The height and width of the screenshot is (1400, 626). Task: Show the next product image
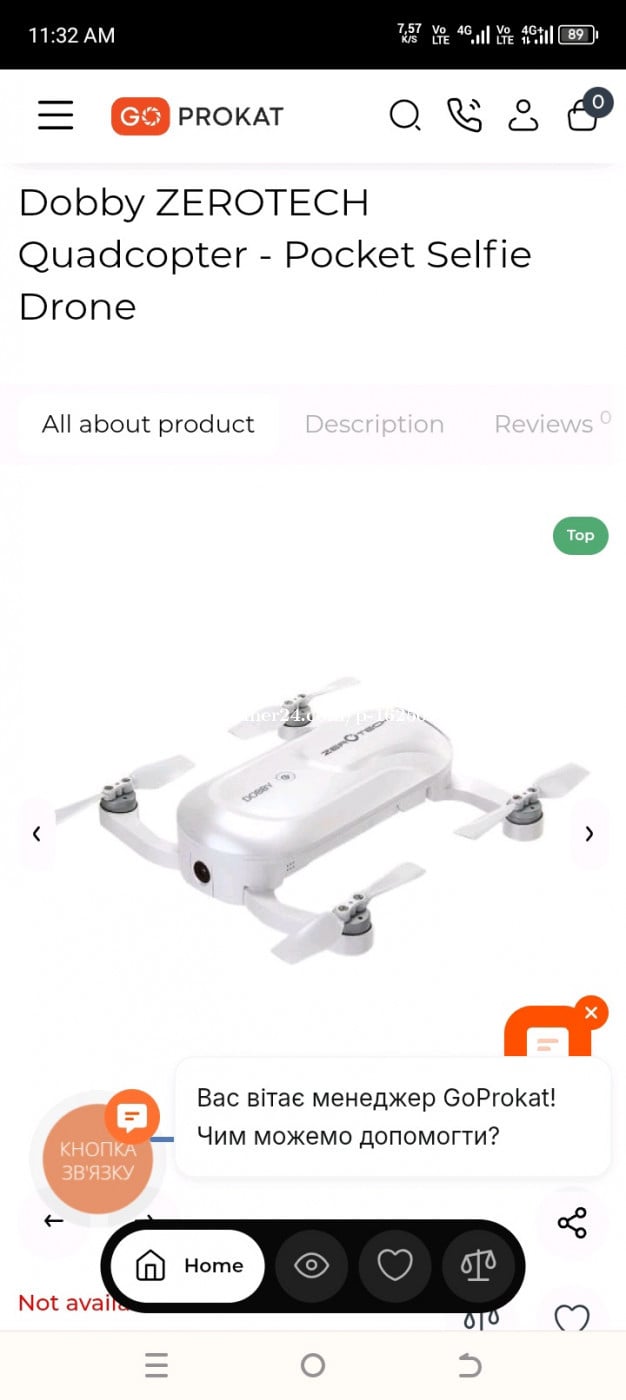(x=589, y=833)
